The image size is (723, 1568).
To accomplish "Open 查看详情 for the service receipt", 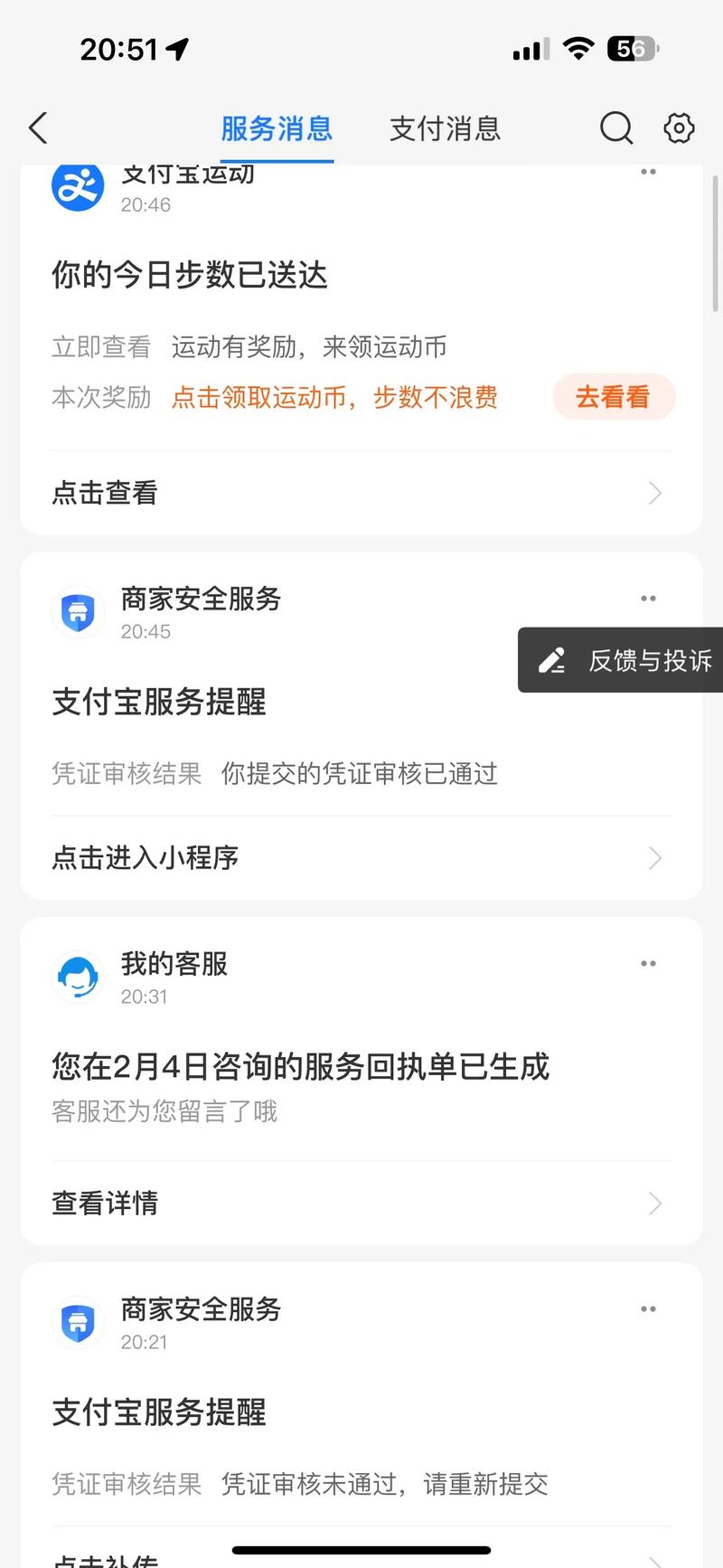I will (360, 1204).
